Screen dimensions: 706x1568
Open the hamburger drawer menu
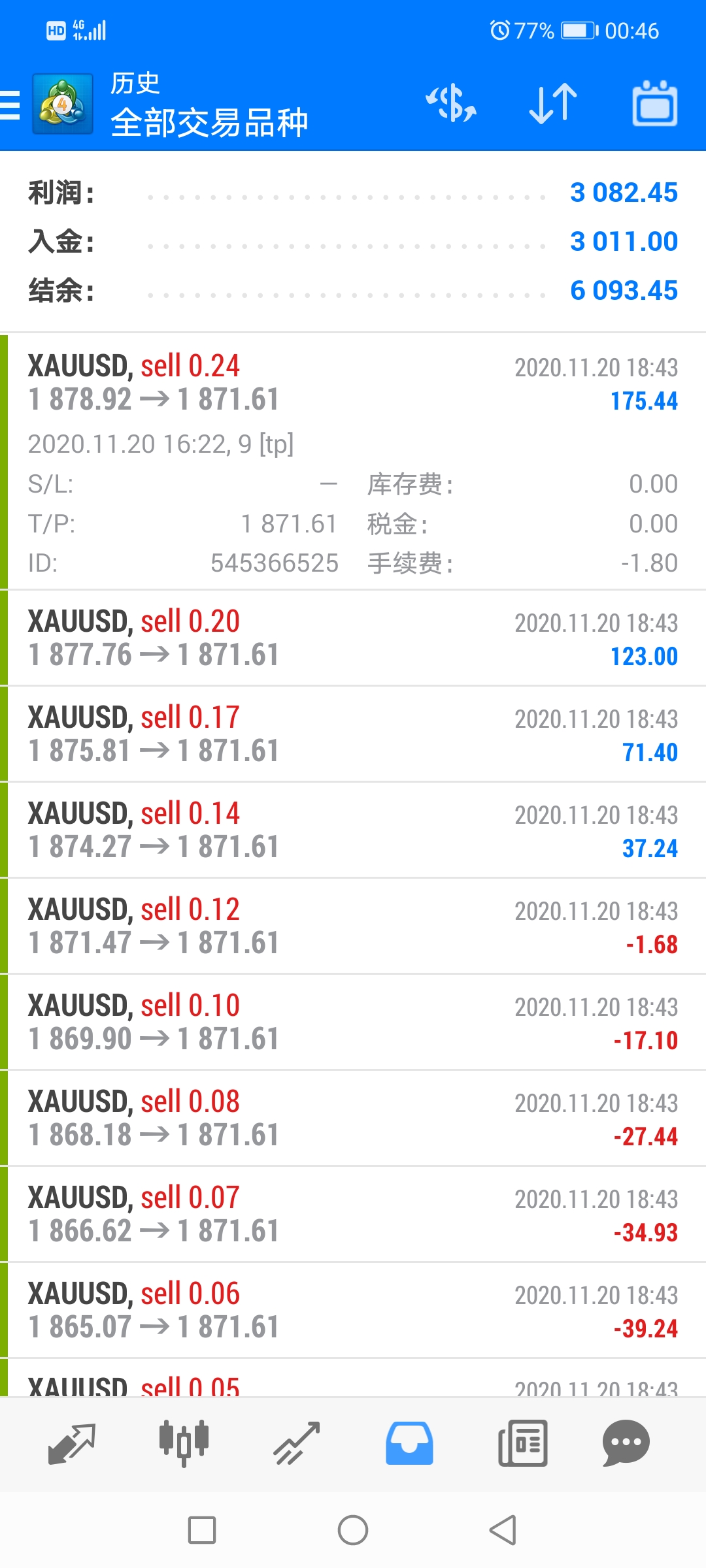(10, 105)
